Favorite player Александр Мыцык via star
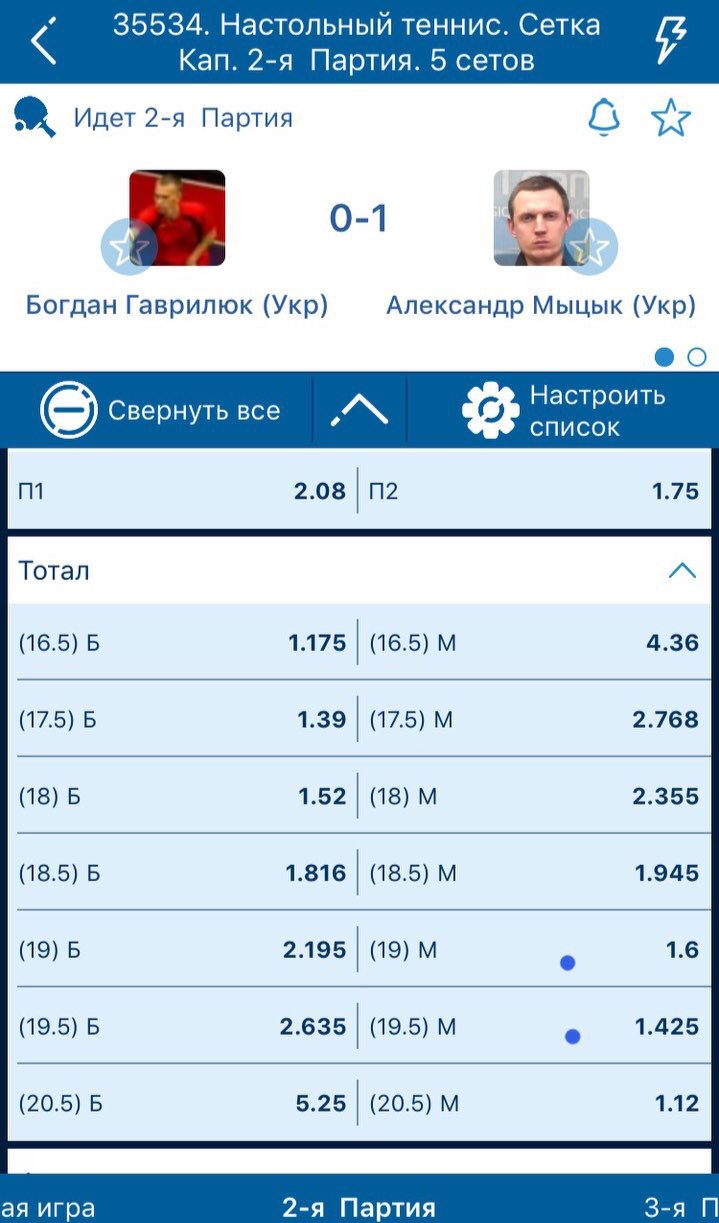This screenshot has height=1223, width=719. point(590,246)
